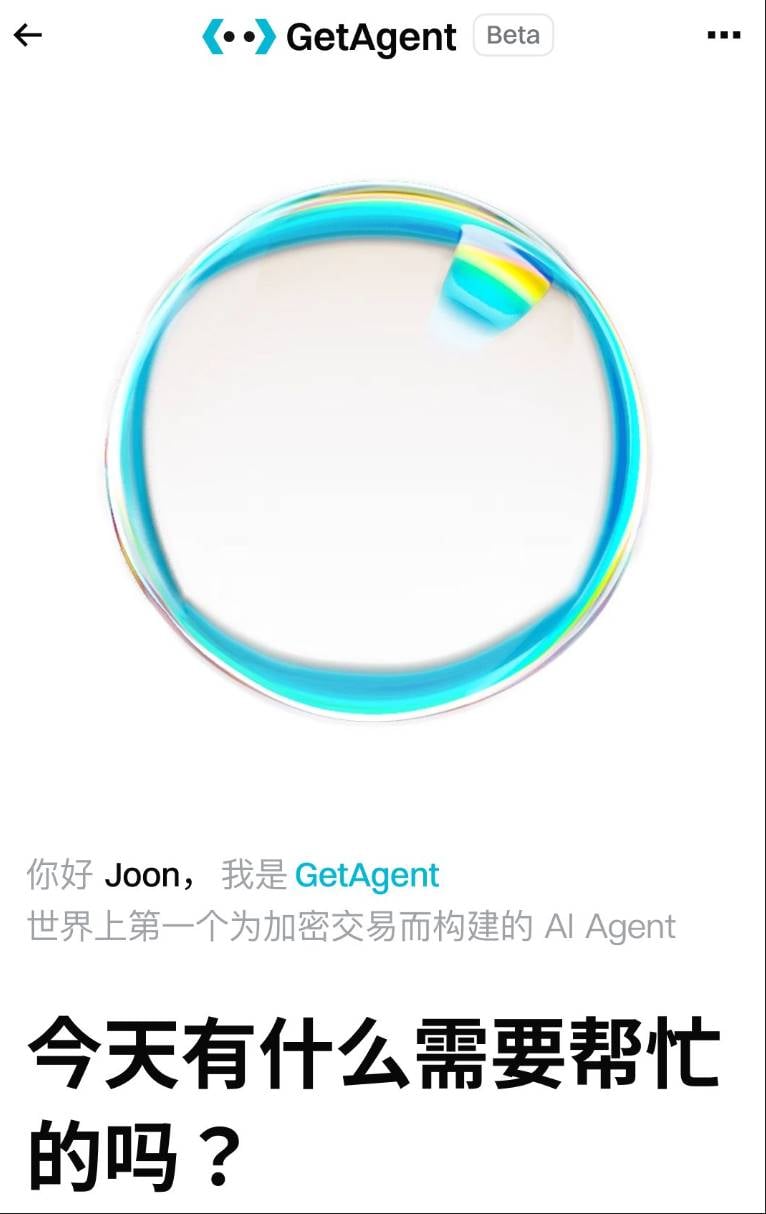Open the three-dot overflow menu
The height and width of the screenshot is (1214, 766).
point(723,35)
